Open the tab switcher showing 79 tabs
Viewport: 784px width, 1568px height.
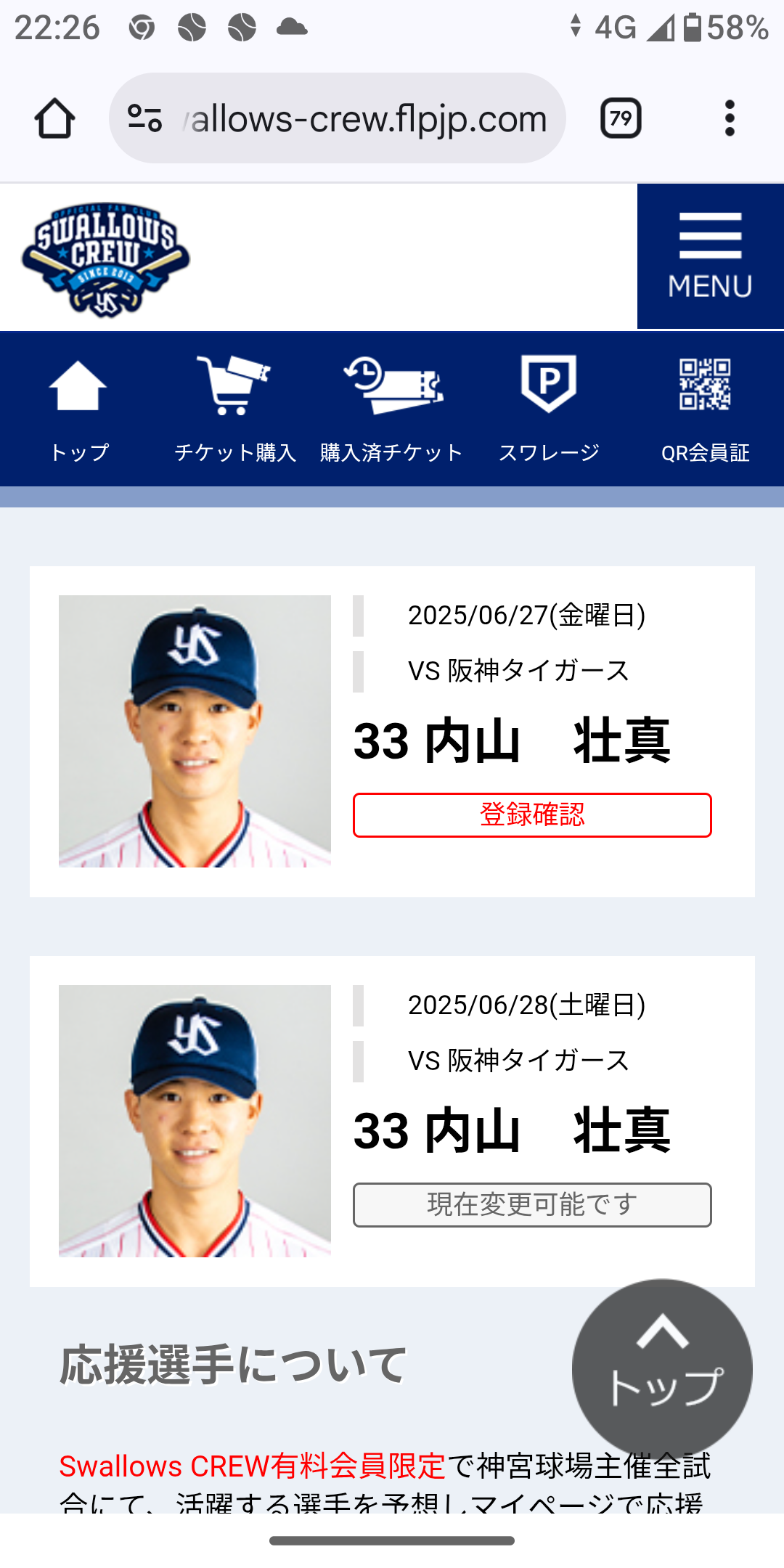621,118
